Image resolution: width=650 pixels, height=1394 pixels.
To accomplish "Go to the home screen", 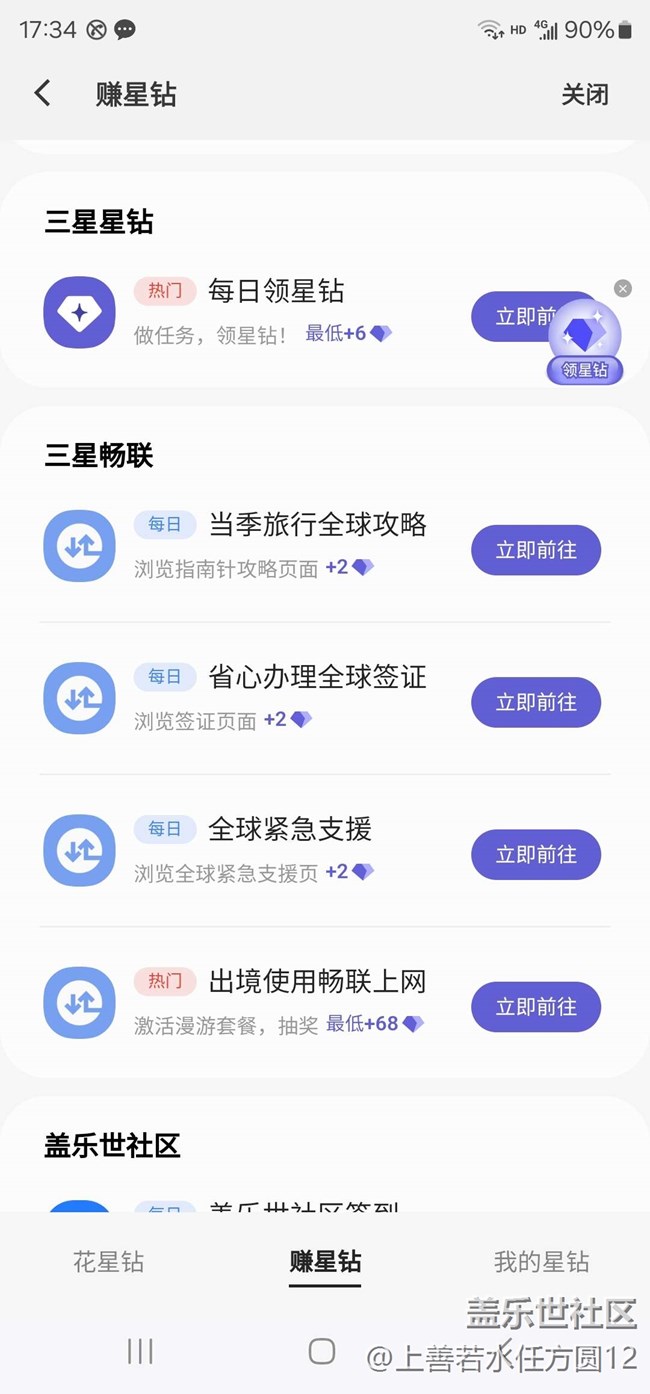I will (322, 1352).
